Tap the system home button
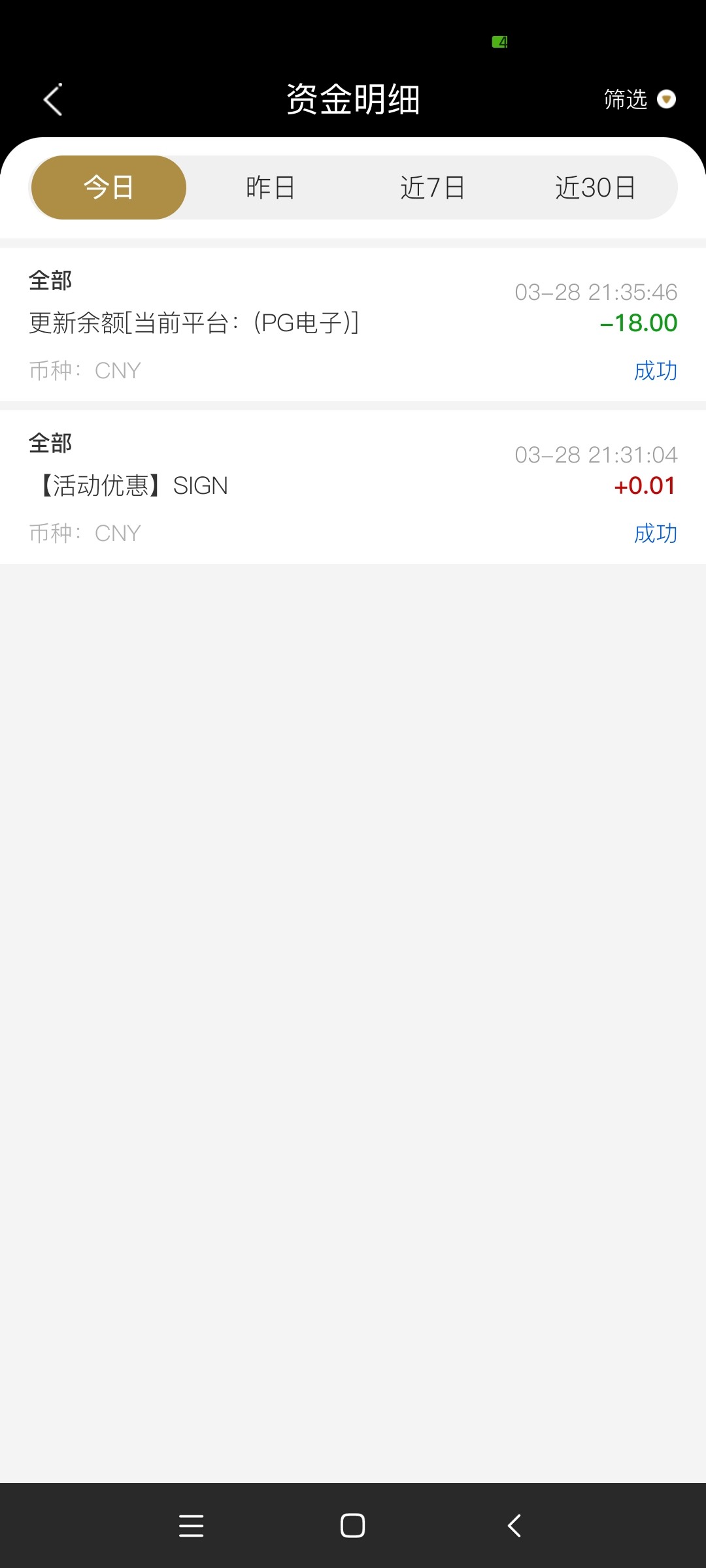Viewport: 706px width, 1568px height. click(353, 1526)
